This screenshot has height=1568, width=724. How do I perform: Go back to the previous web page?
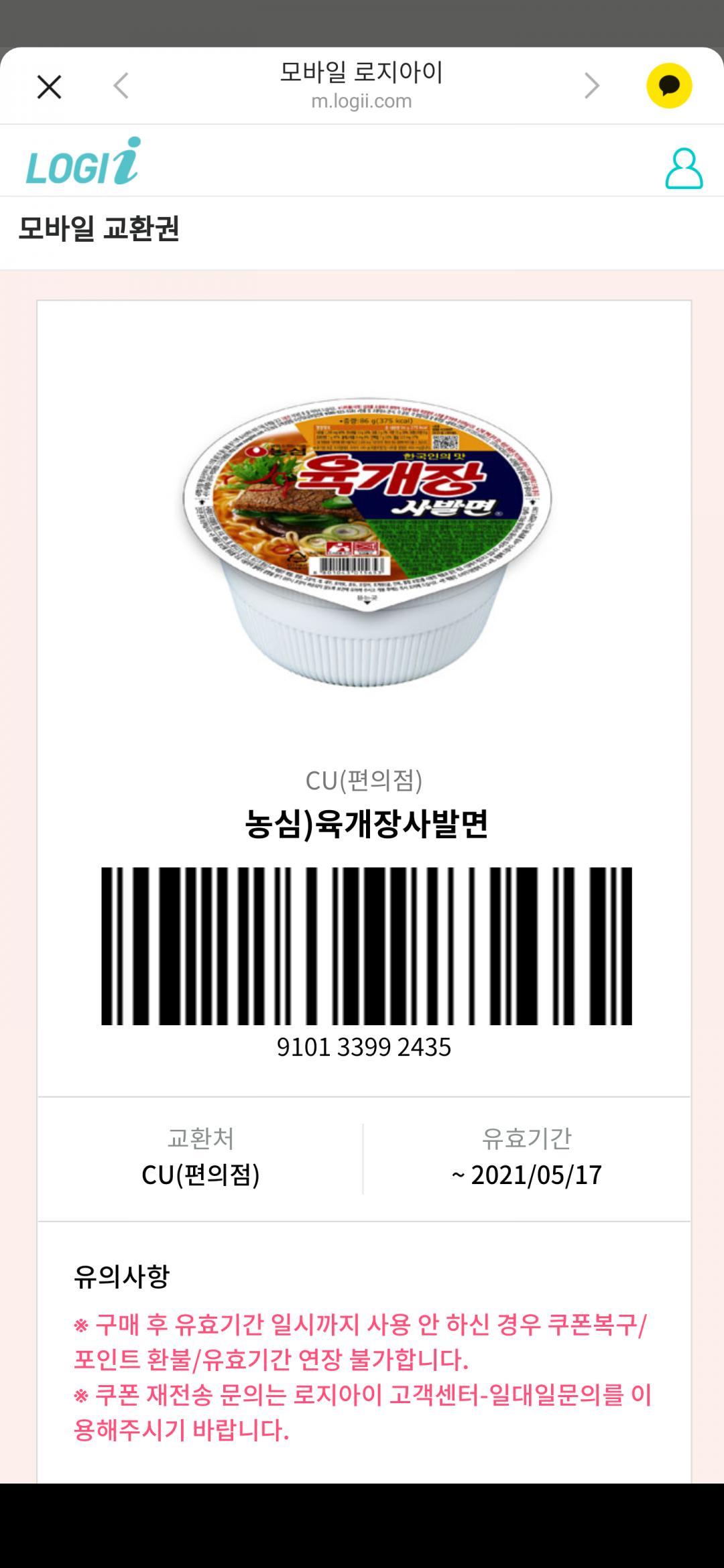point(121,86)
